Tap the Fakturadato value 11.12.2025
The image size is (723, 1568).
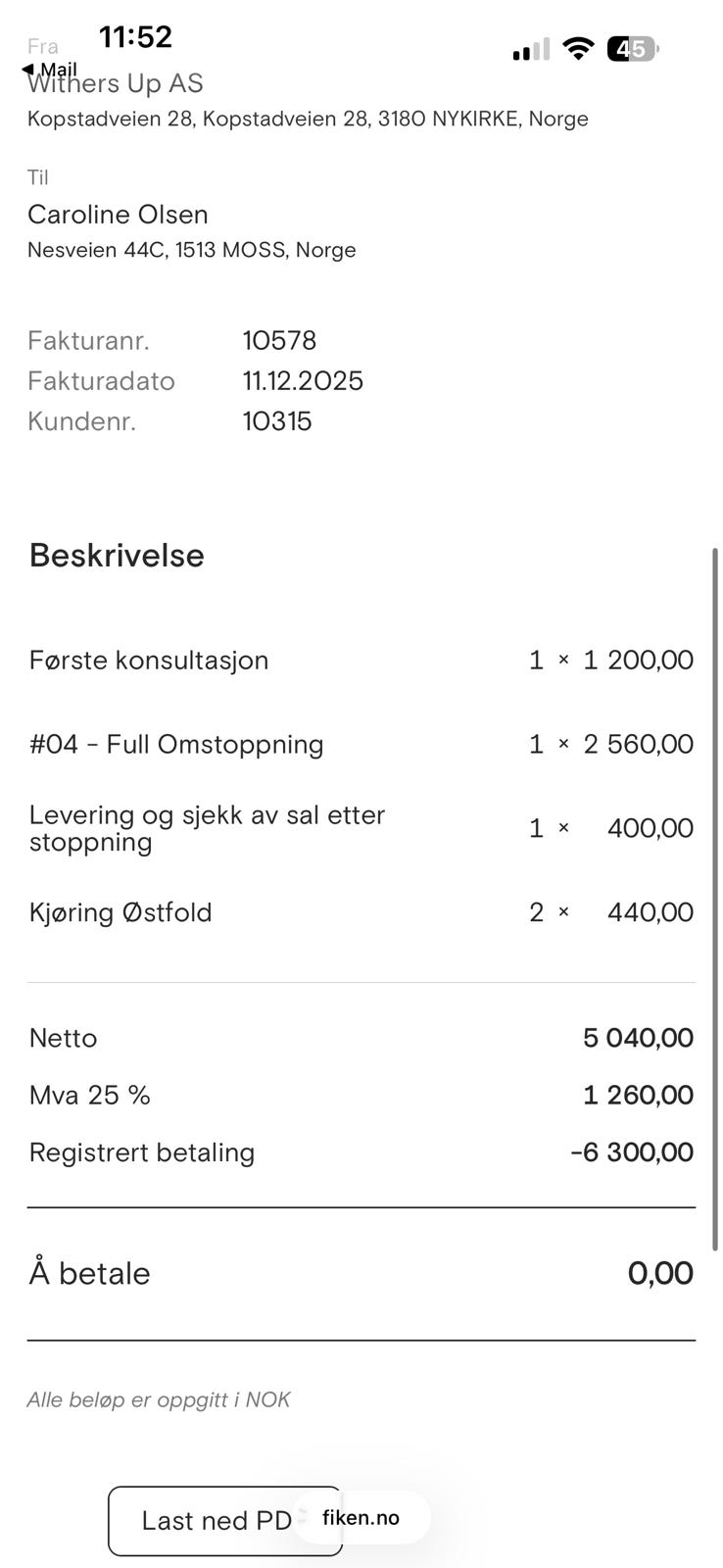coord(304,381)
